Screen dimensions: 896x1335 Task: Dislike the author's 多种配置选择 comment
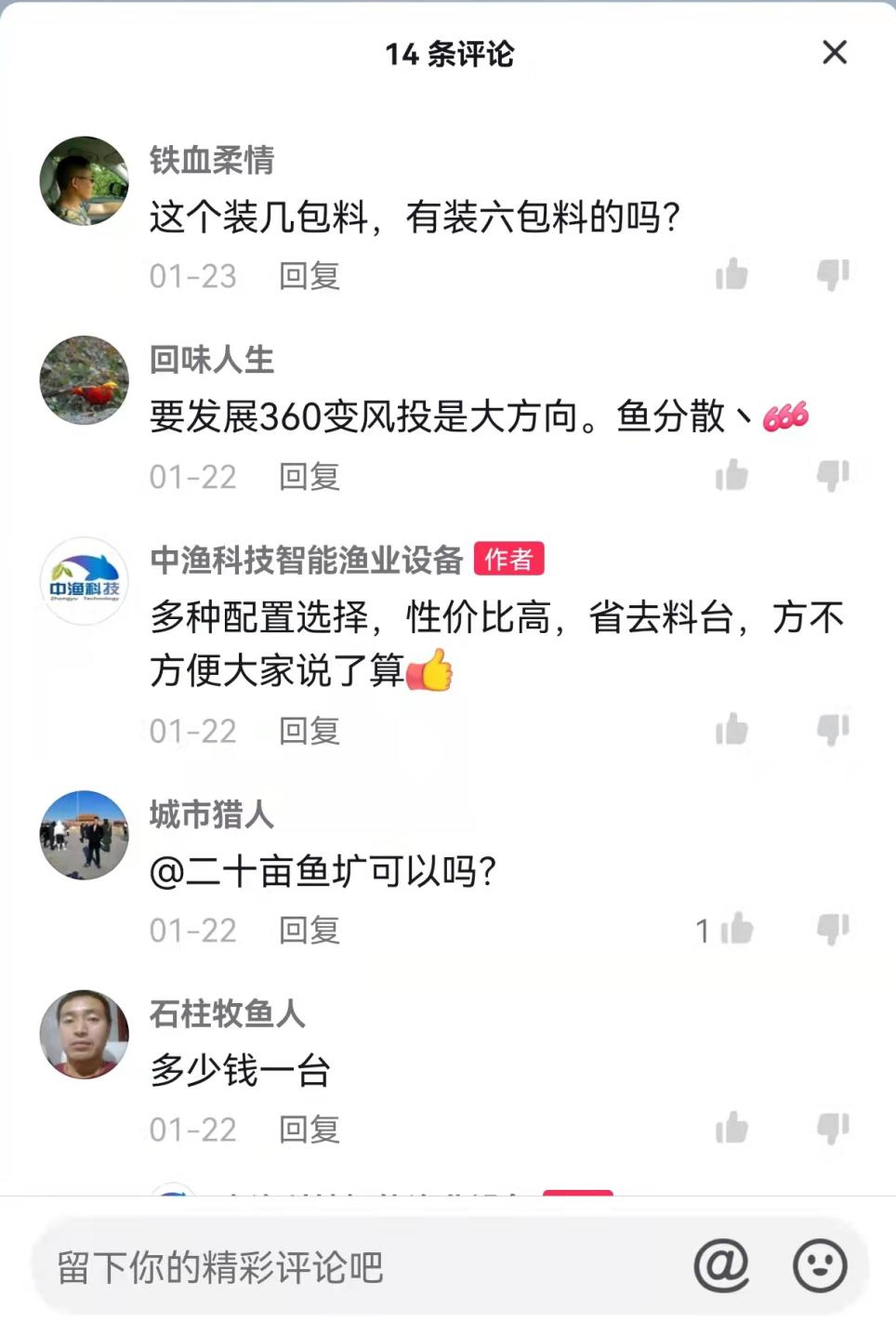[833, 730]
